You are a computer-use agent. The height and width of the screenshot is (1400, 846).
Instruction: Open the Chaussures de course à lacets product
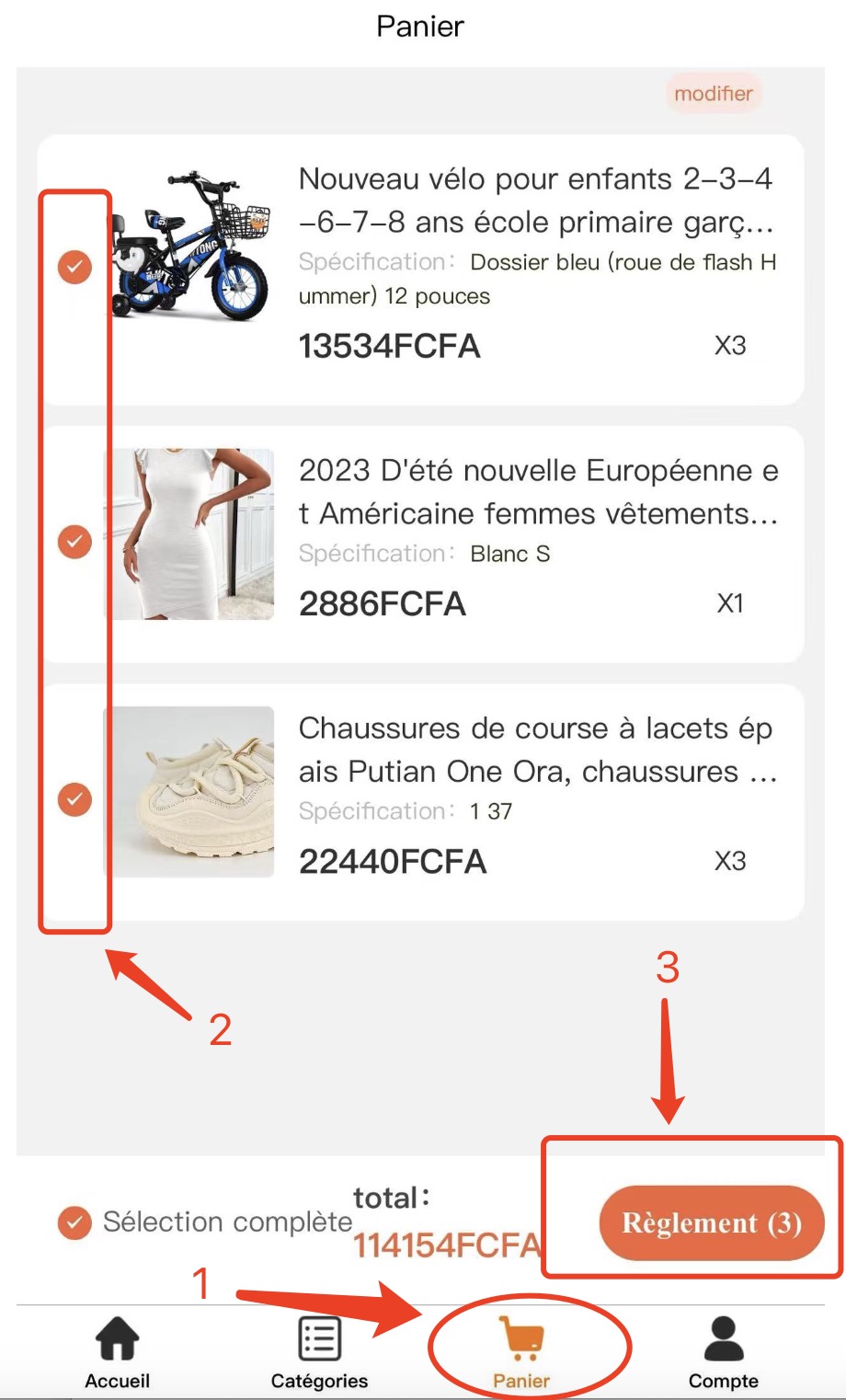pyautogui.click(x=537, y=750)
